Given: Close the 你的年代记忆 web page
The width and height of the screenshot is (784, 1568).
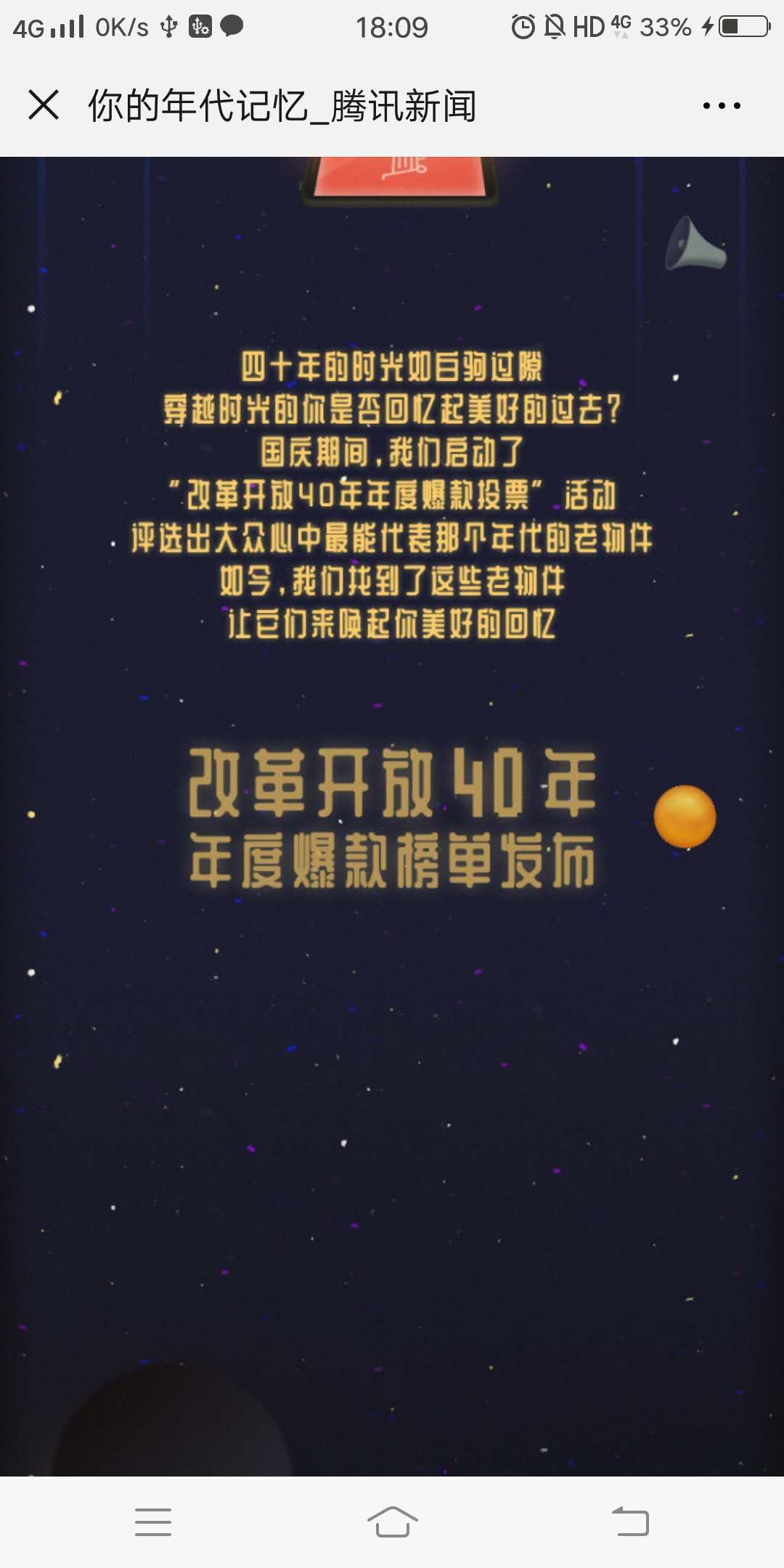Looking at the screenshot, I should coord(44,105).
